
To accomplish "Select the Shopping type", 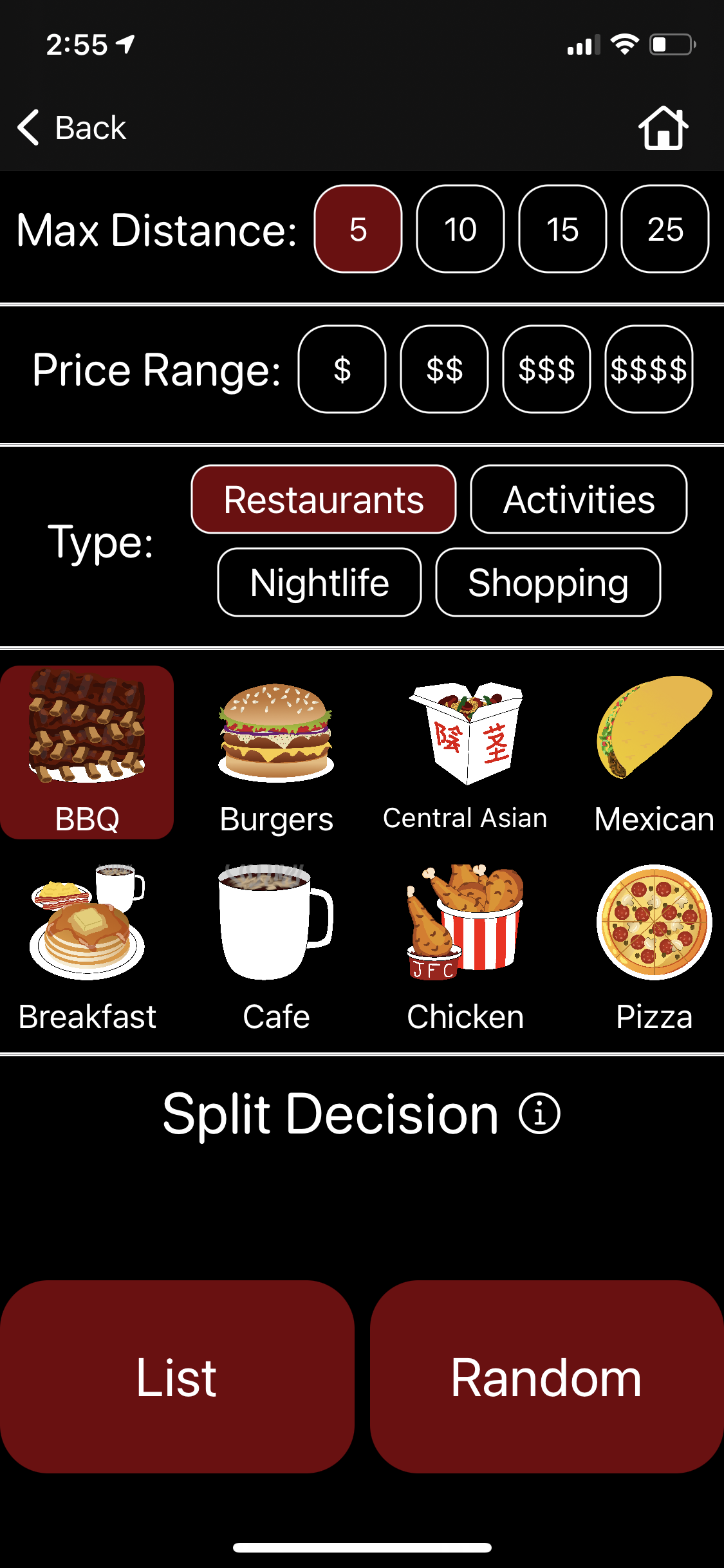I will (x=548, y=583).
